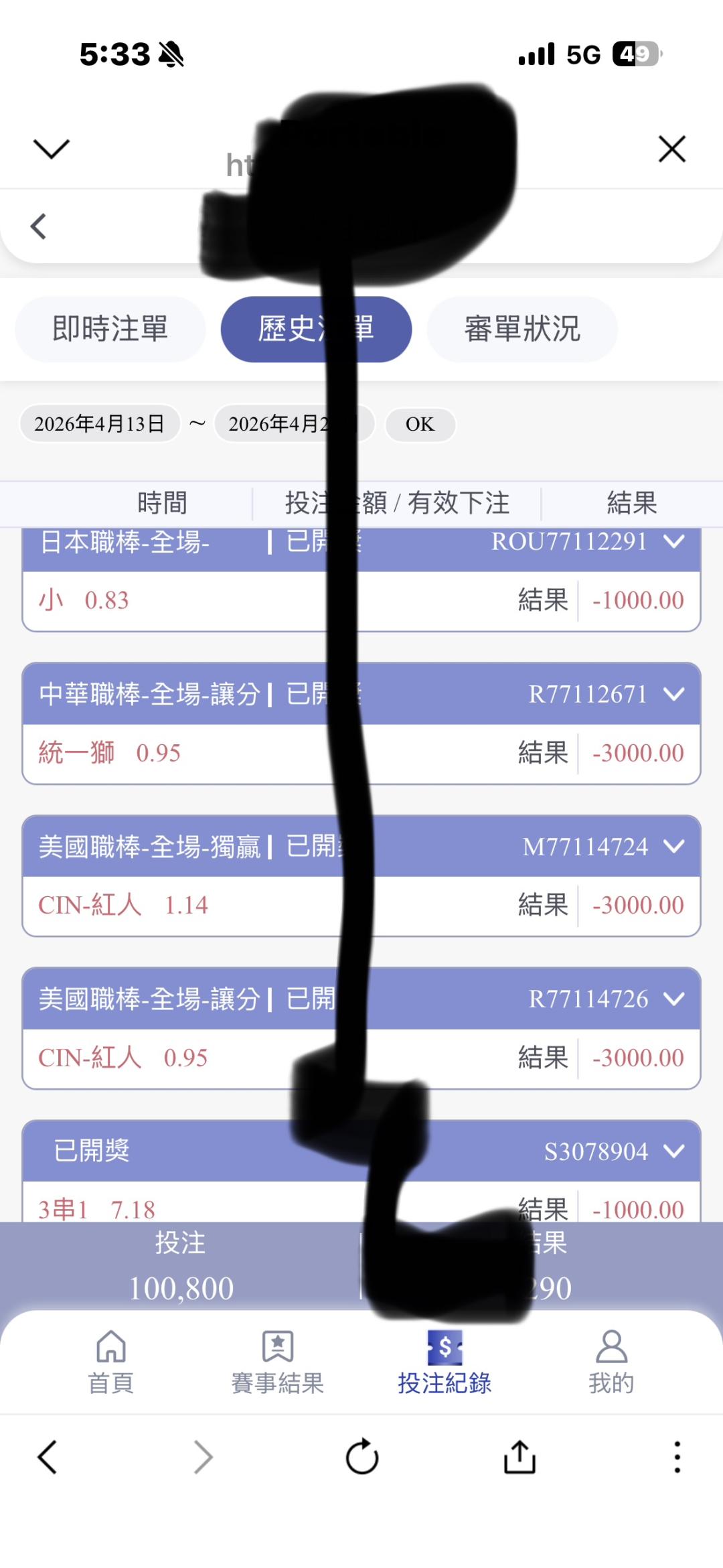
Task: Share this page from the browser toolbar
Action: click(x=519, y=1457)
